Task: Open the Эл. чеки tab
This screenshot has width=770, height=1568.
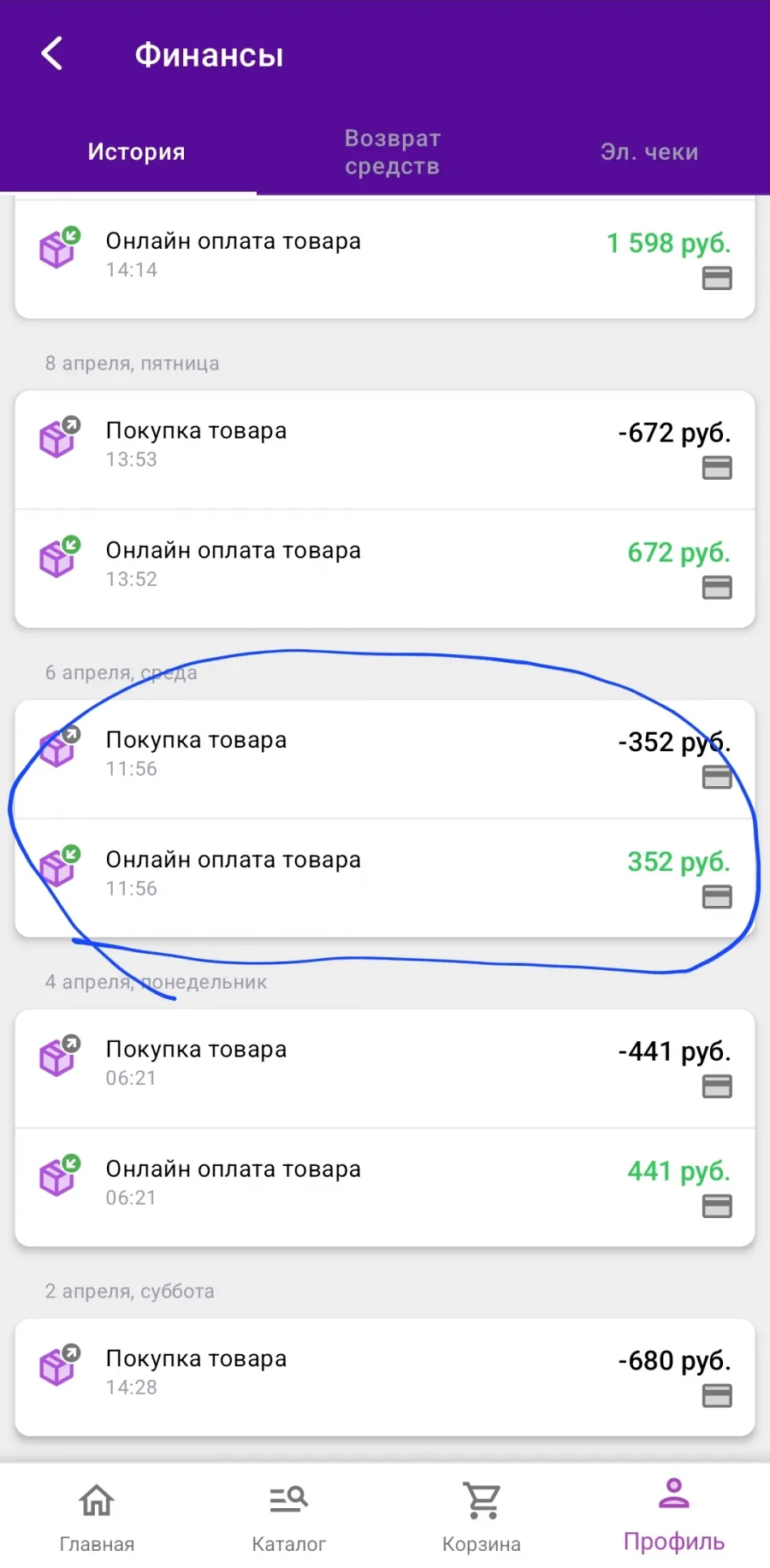Action: (649, 152)
